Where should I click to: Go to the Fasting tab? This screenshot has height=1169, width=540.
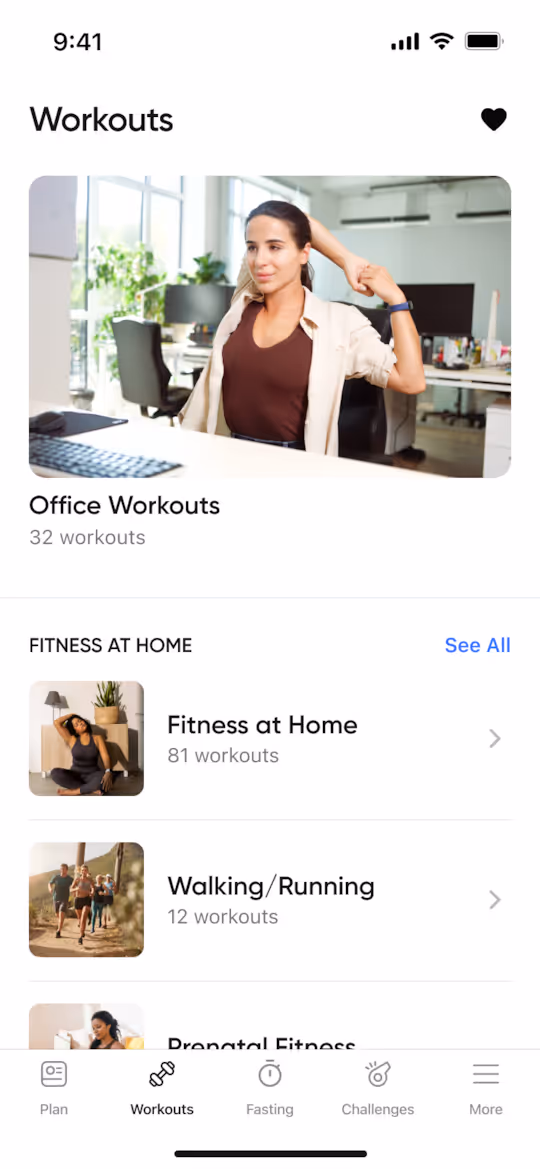[270, 1088]
